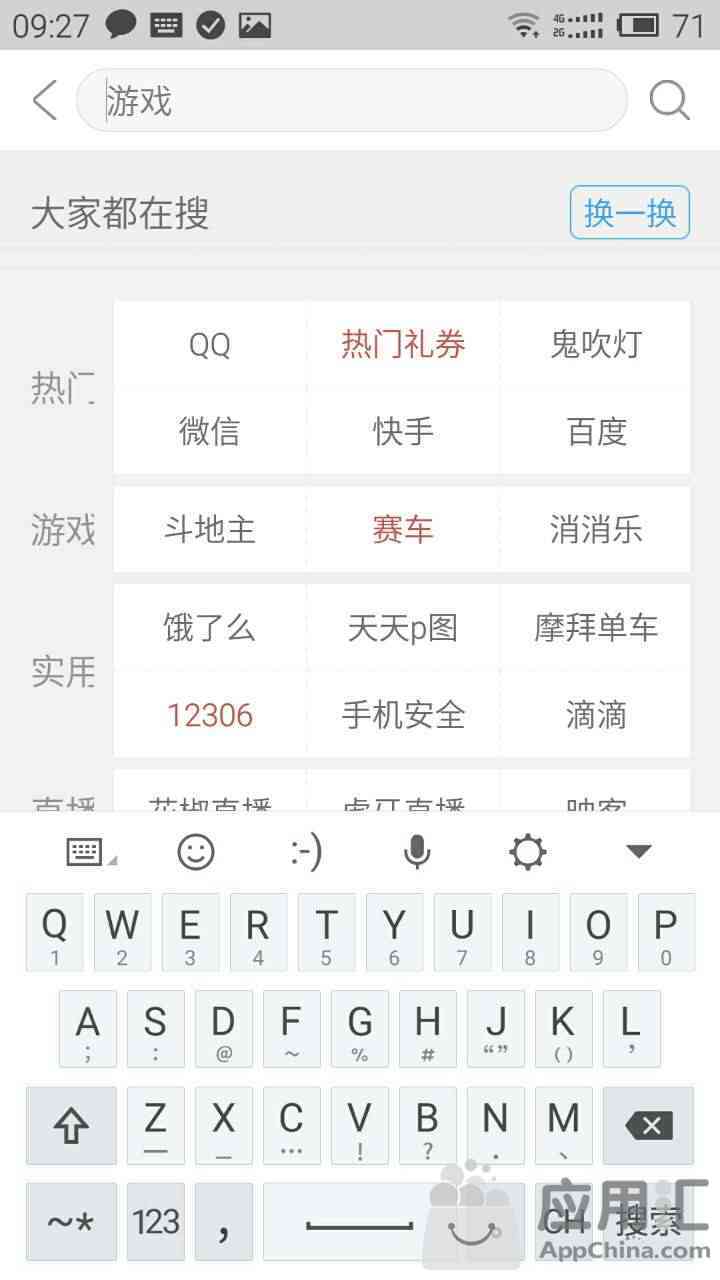
Task: Choose the 滴滴 suggestion
Action: pyautogui.click(x=596, y=715)
